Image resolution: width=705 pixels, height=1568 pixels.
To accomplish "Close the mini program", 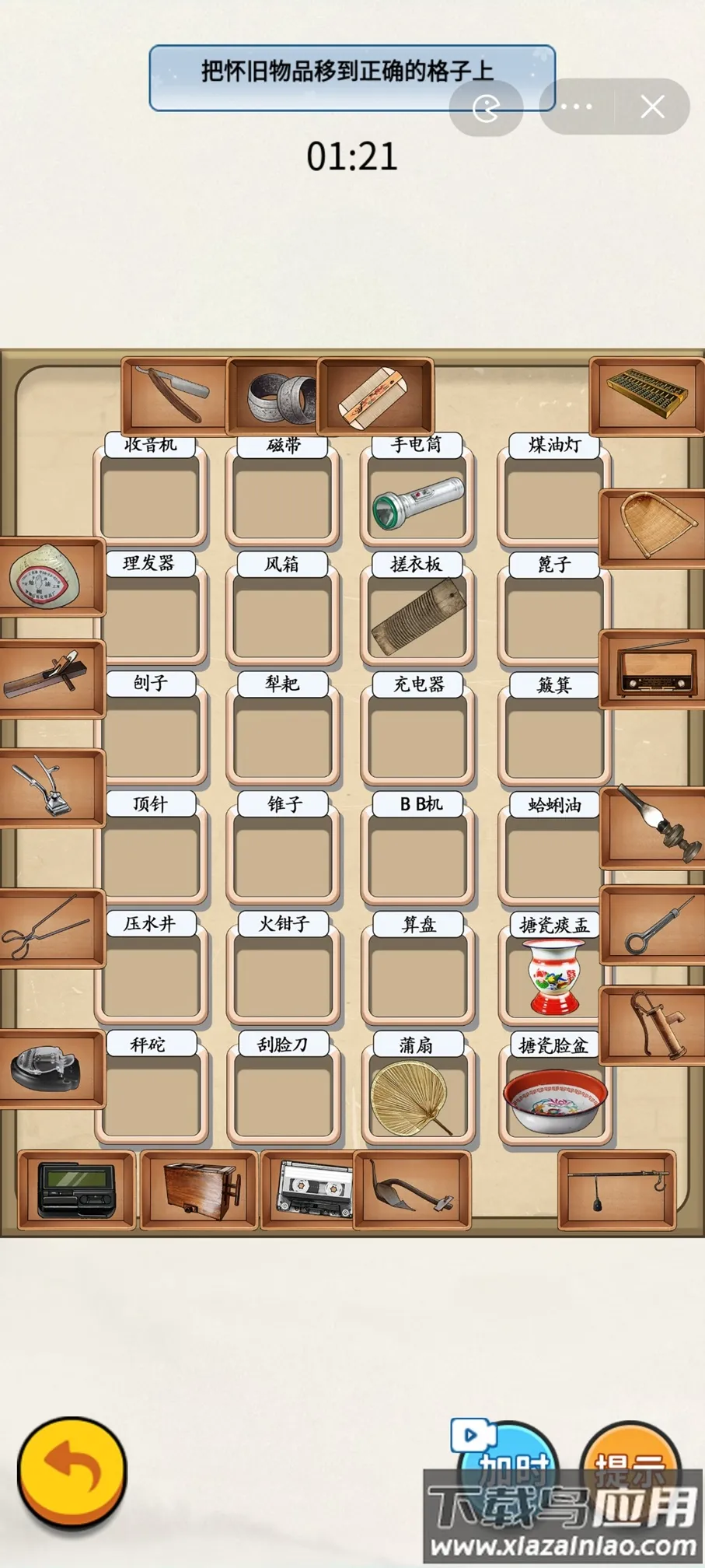I will (652, 107).
